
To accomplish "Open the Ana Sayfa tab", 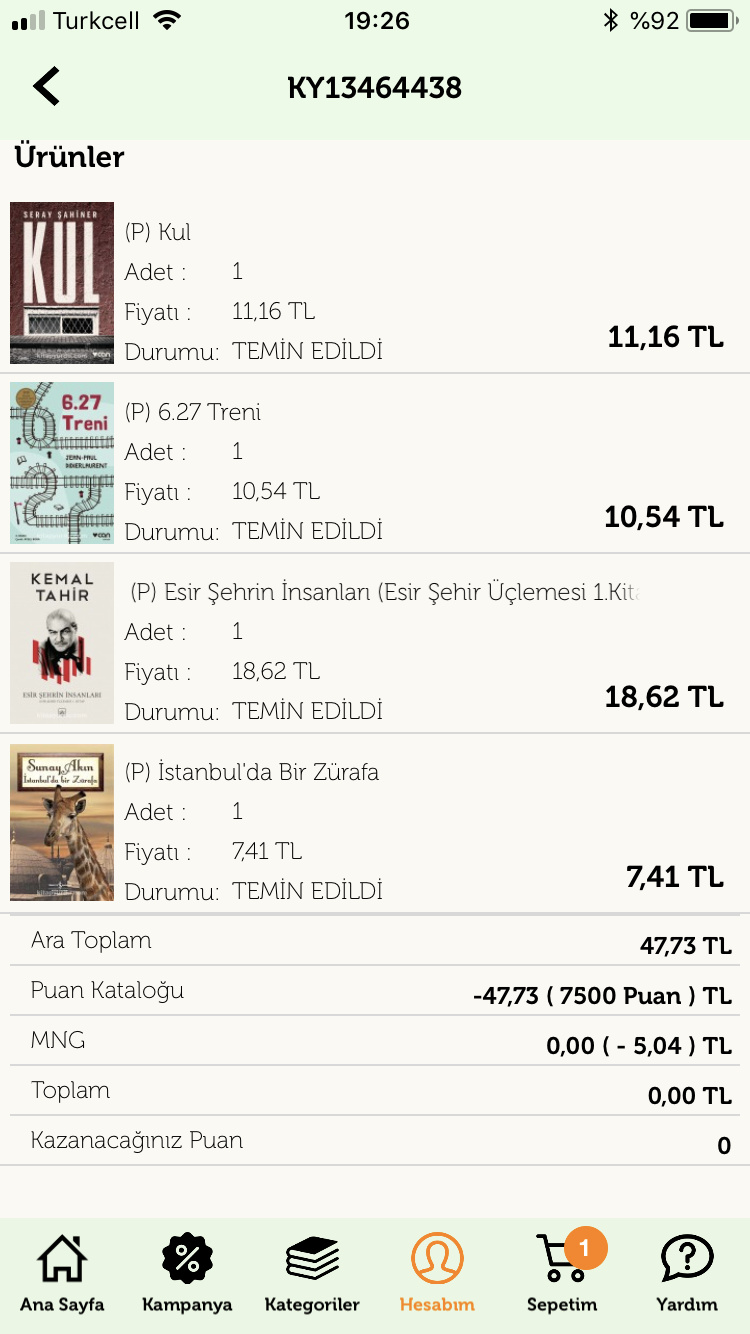I will [x=62, y=1274].
